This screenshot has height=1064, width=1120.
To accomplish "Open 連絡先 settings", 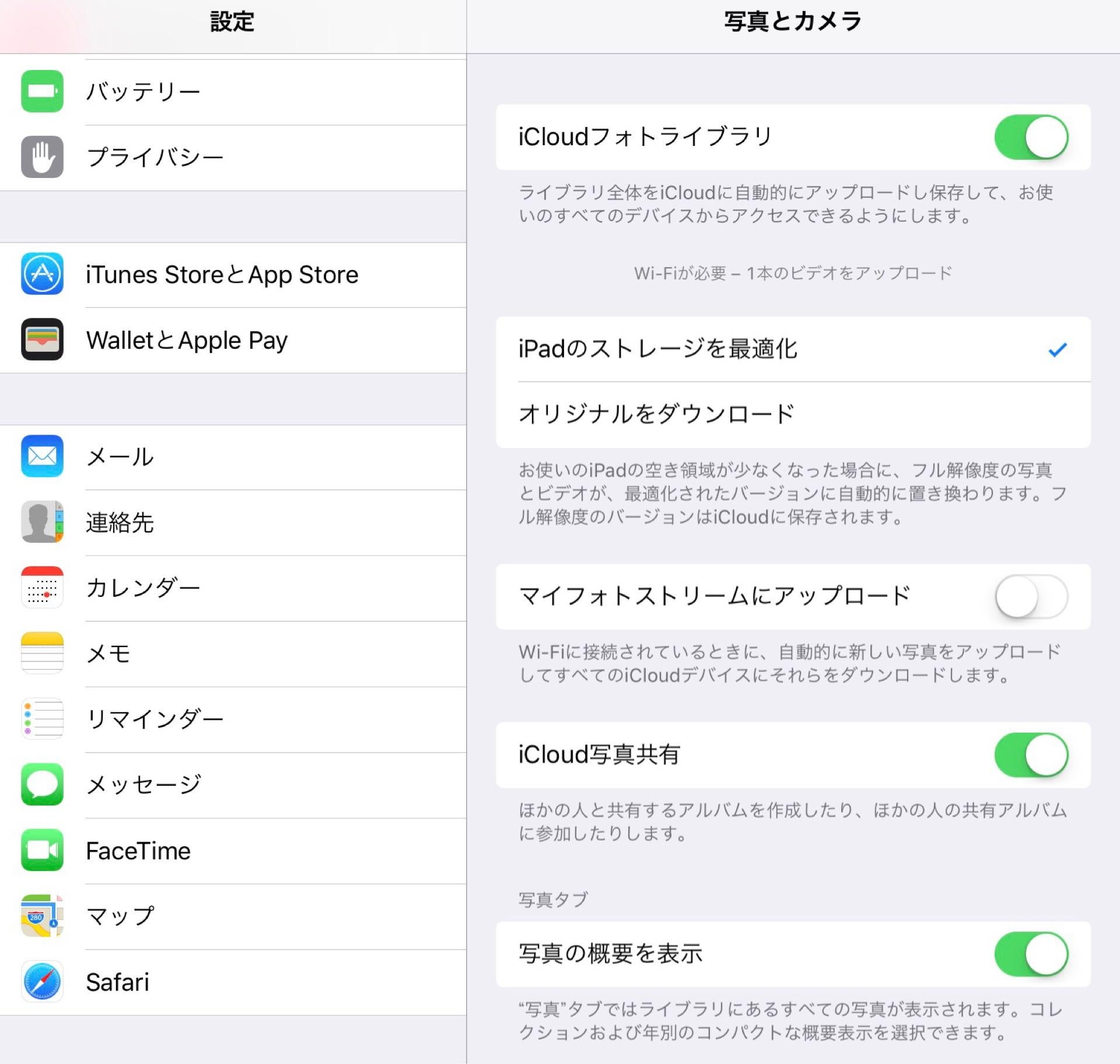I will [x=233, y=522].
